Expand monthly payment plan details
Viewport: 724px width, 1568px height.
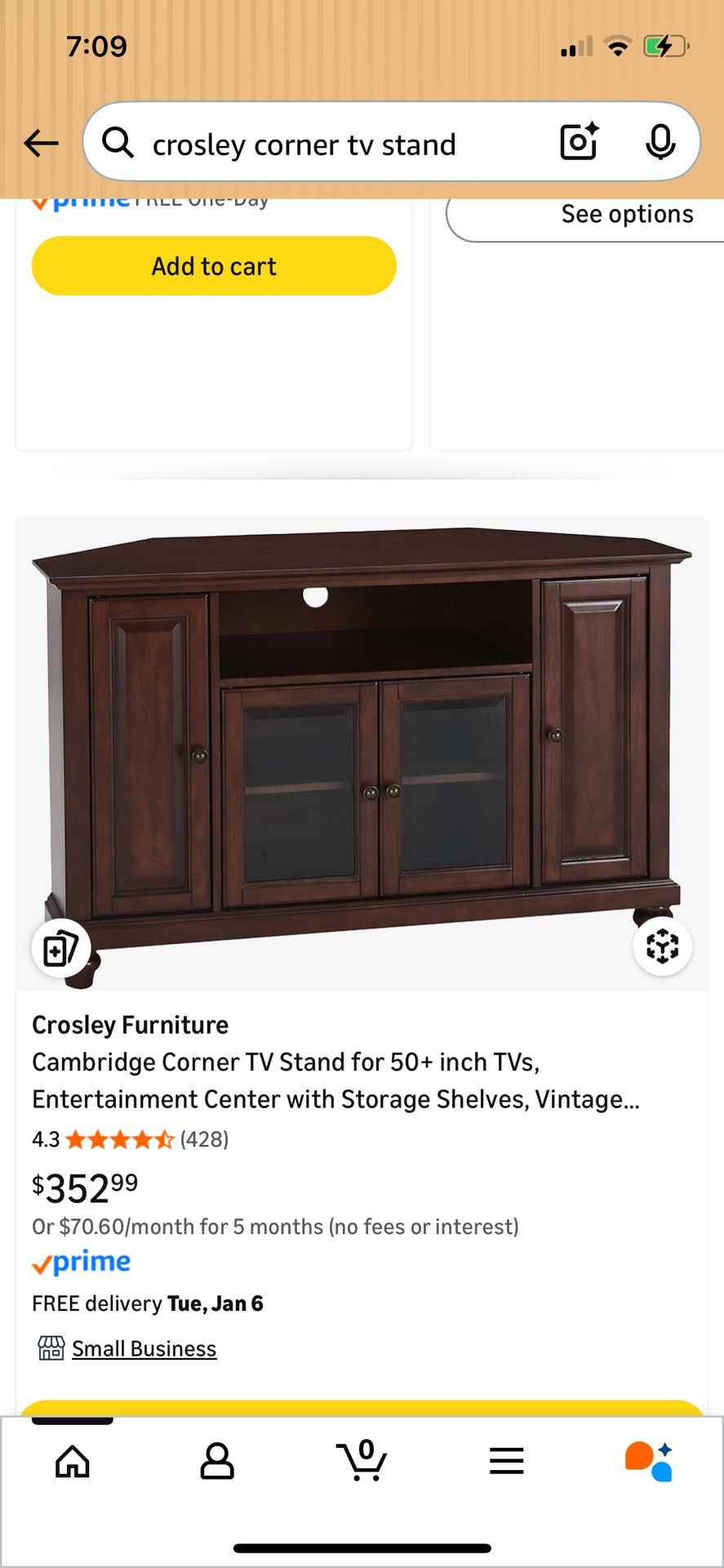pyautogui.click(x=275, y=1226)
